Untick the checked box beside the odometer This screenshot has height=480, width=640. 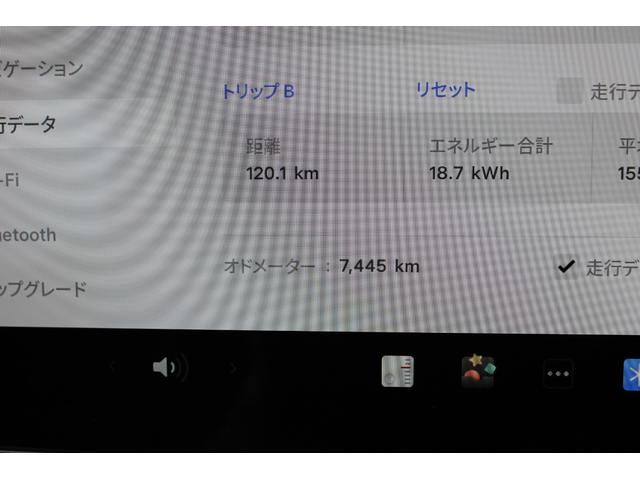click(x=566, y=267)
